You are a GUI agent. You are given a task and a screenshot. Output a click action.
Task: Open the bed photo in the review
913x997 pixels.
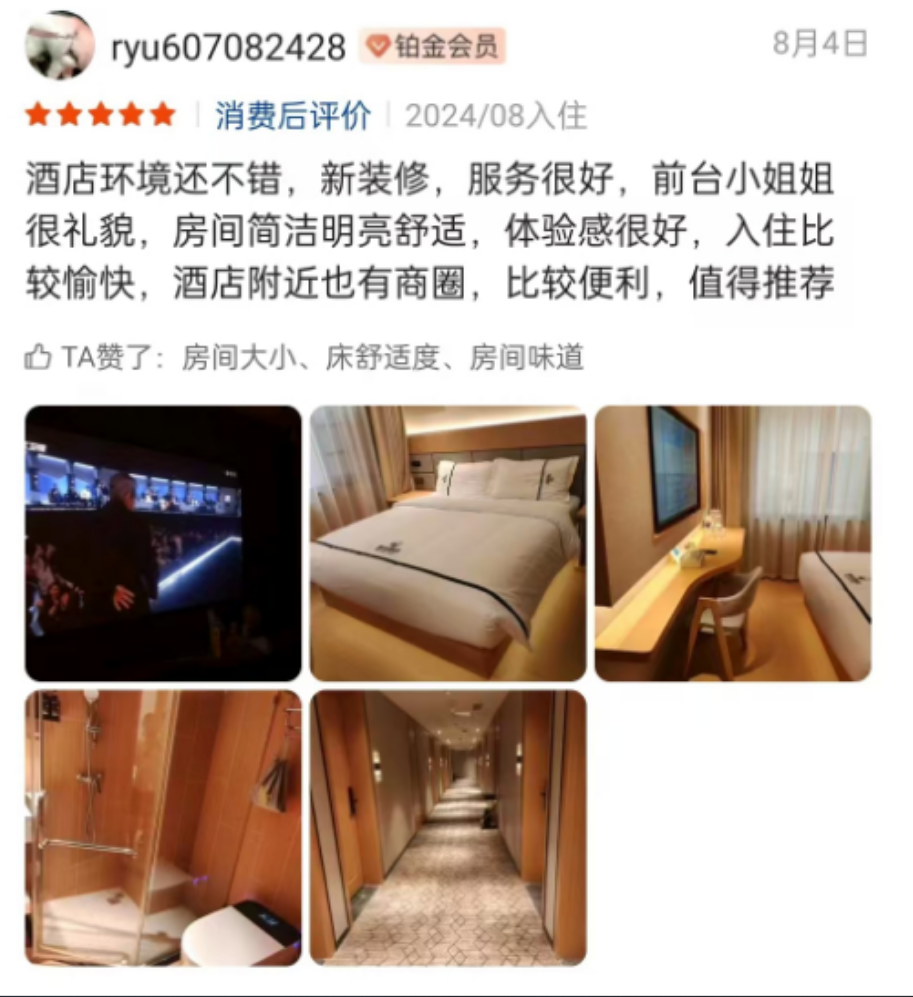[x=448, y=543]
